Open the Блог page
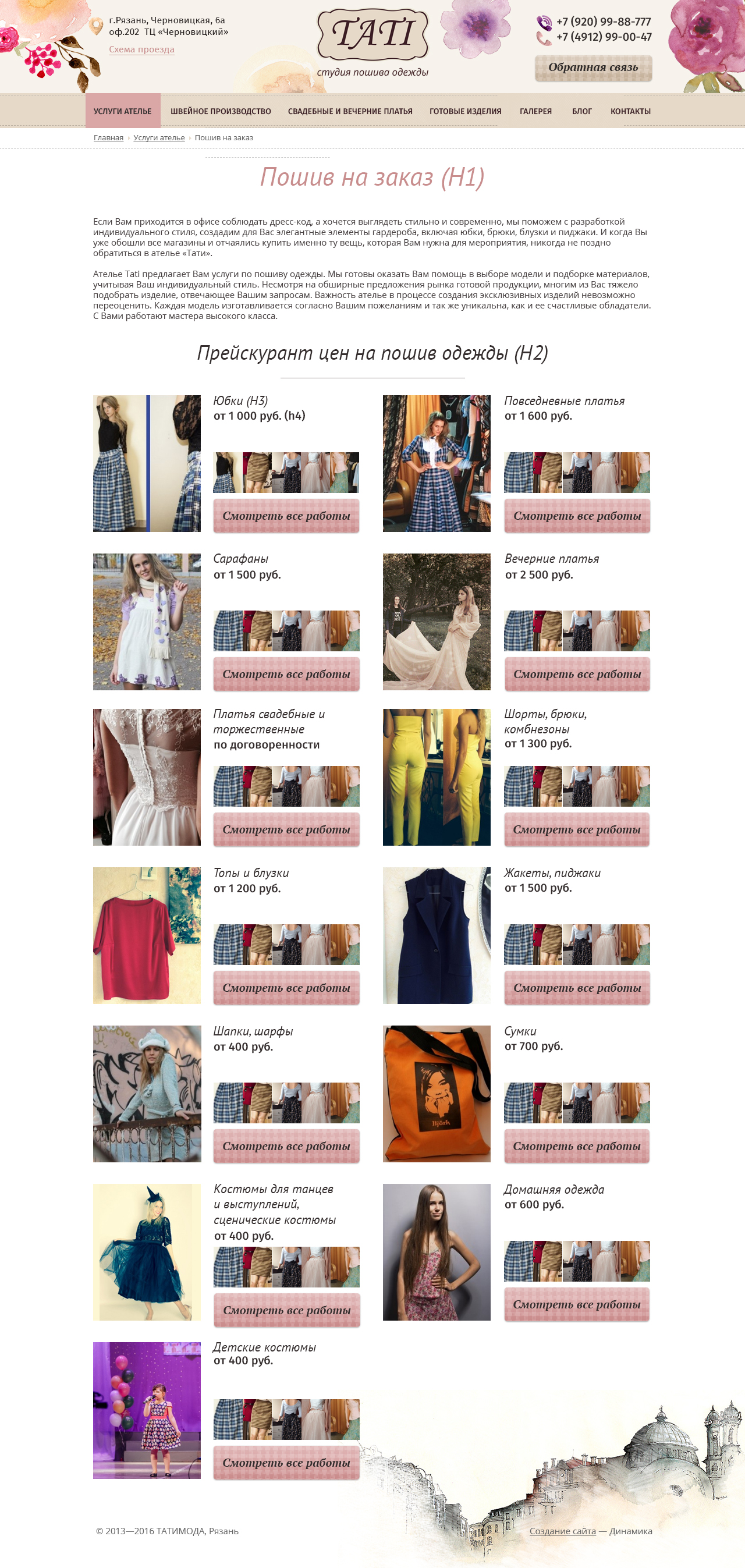 coord(581,111)
